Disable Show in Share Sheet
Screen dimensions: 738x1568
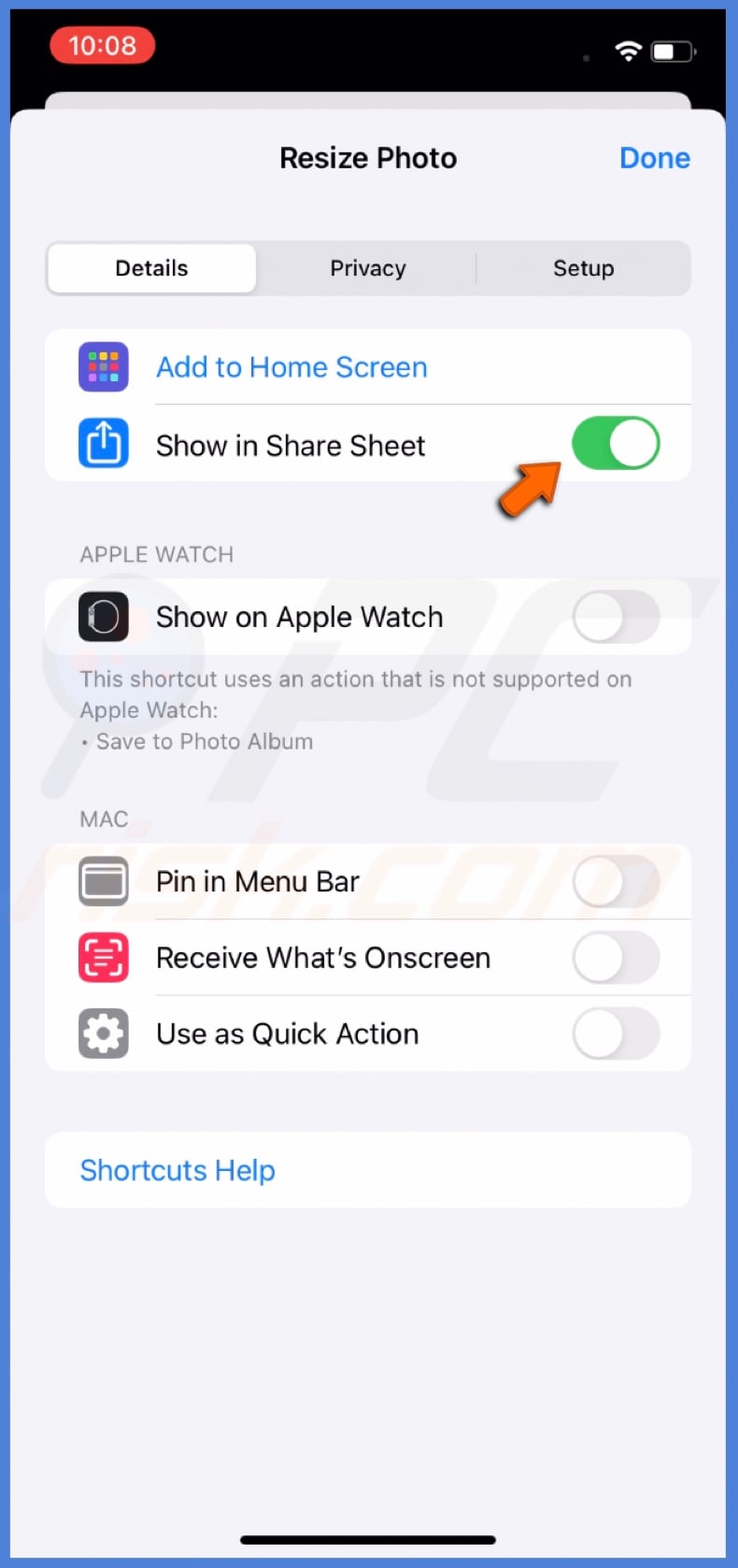click(x=616, y=444)
